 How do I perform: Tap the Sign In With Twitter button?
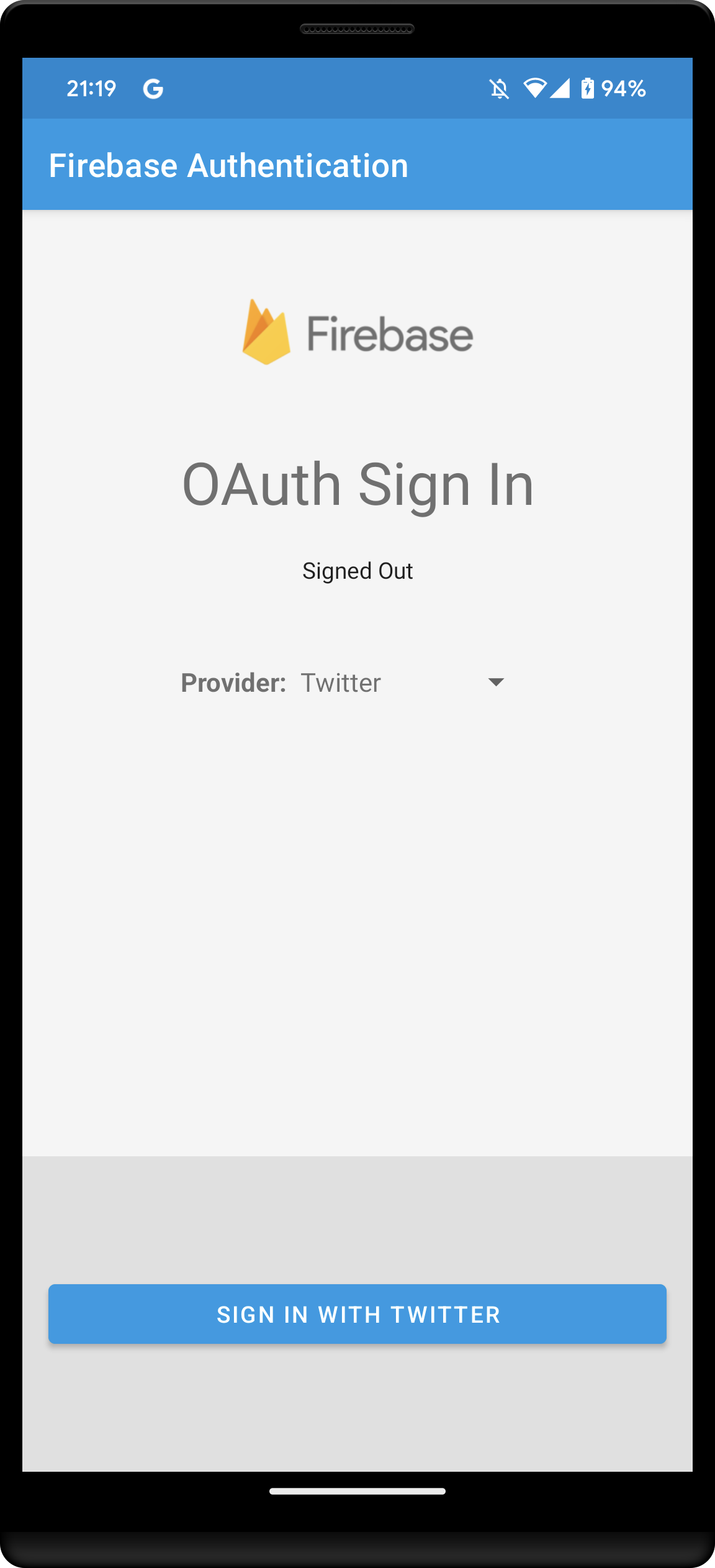(x=357, y=1314)
